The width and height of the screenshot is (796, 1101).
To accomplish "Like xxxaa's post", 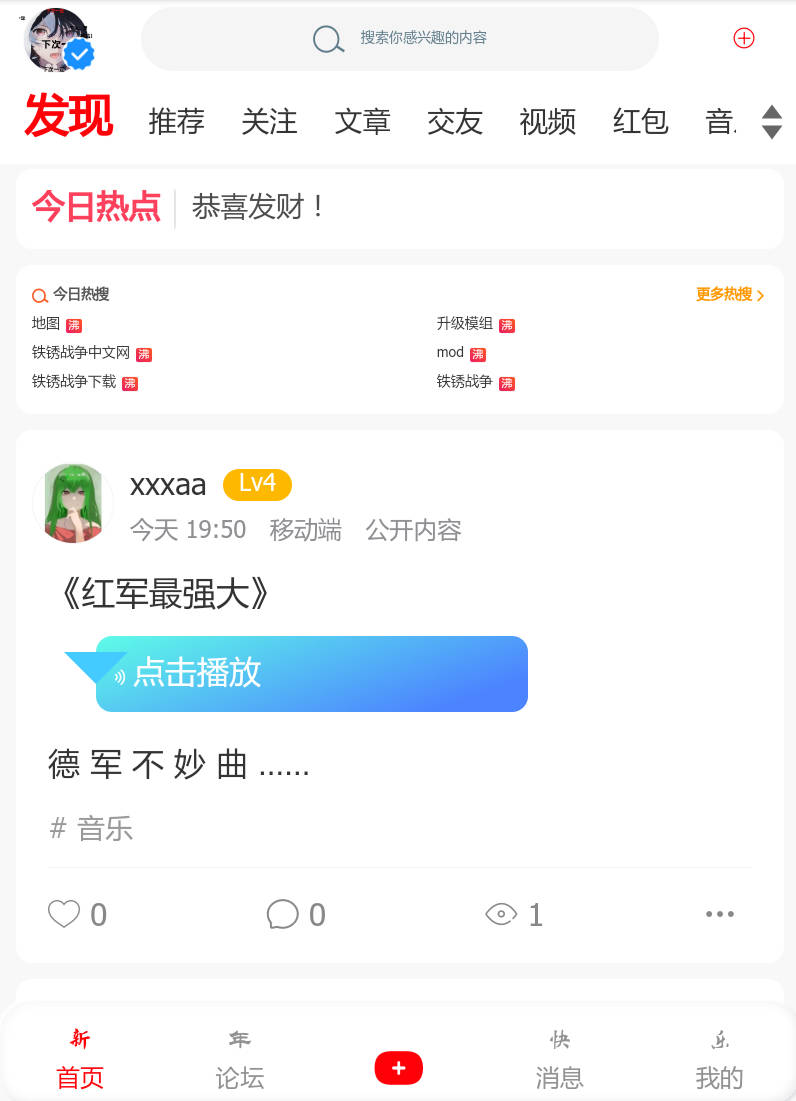I will (65, 914).
